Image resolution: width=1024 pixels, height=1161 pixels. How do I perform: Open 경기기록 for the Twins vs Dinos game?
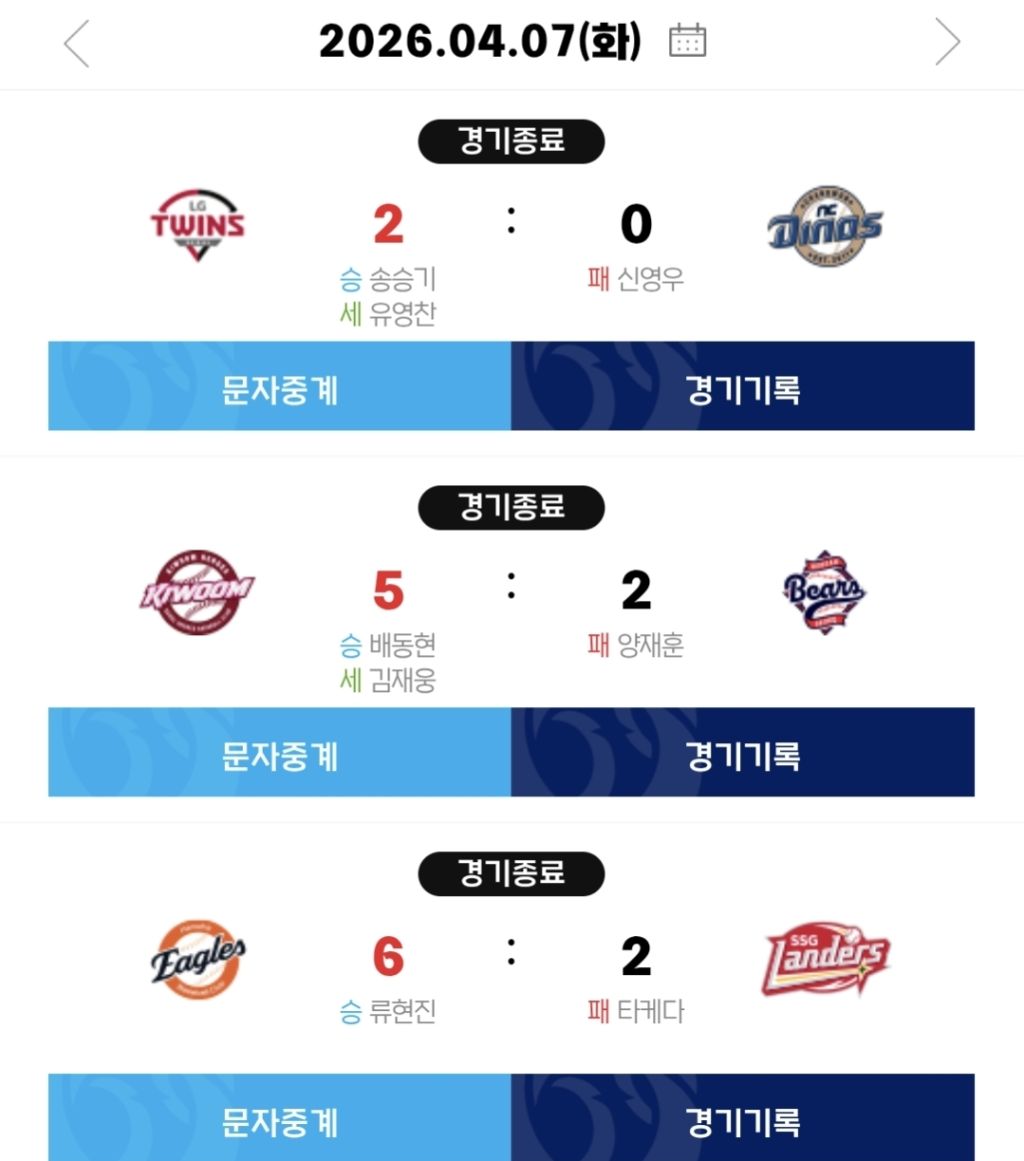point(743,386)
